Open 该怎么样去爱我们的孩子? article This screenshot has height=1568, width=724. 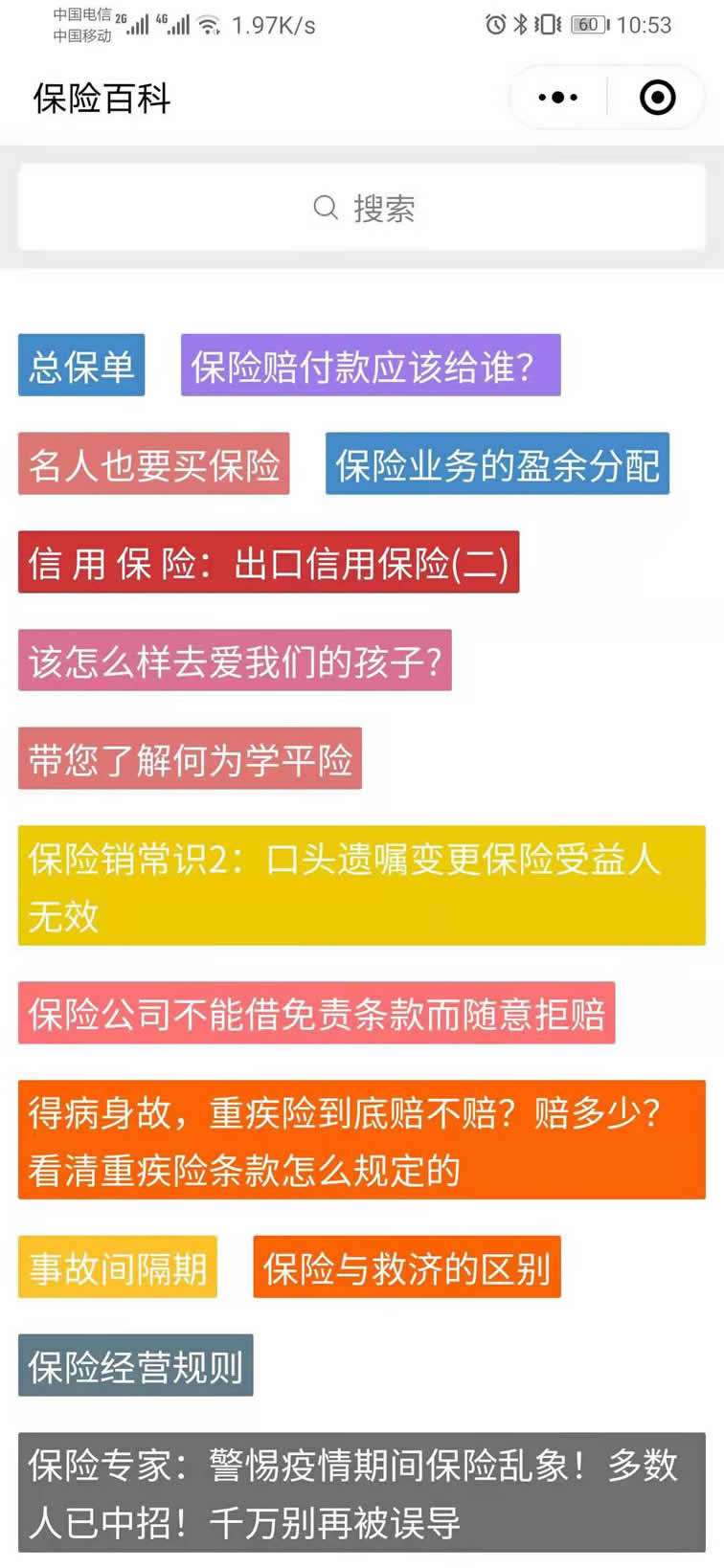(235, 661)
